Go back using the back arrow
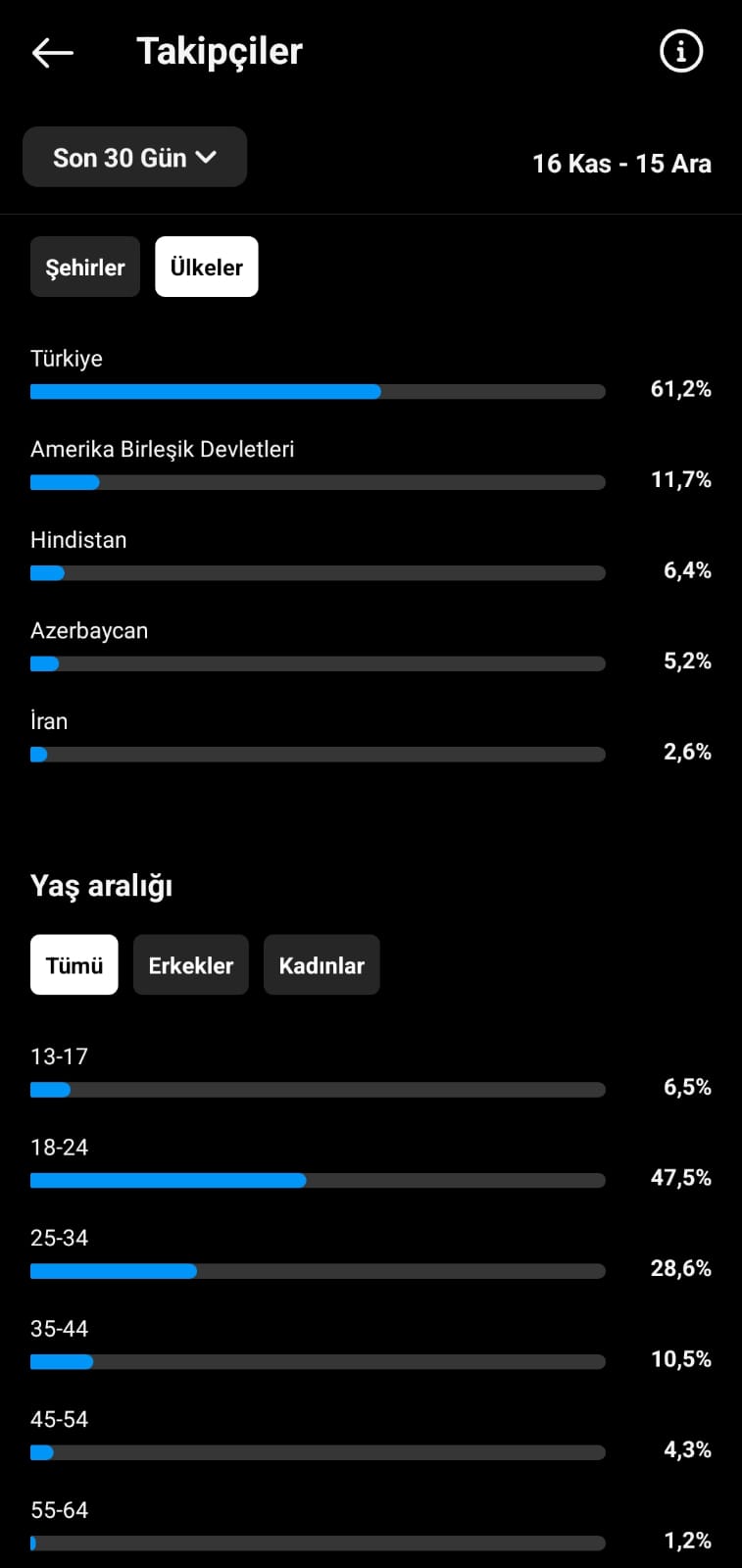Viewport: 742px width, 1568px height. (x=53, y=52)
